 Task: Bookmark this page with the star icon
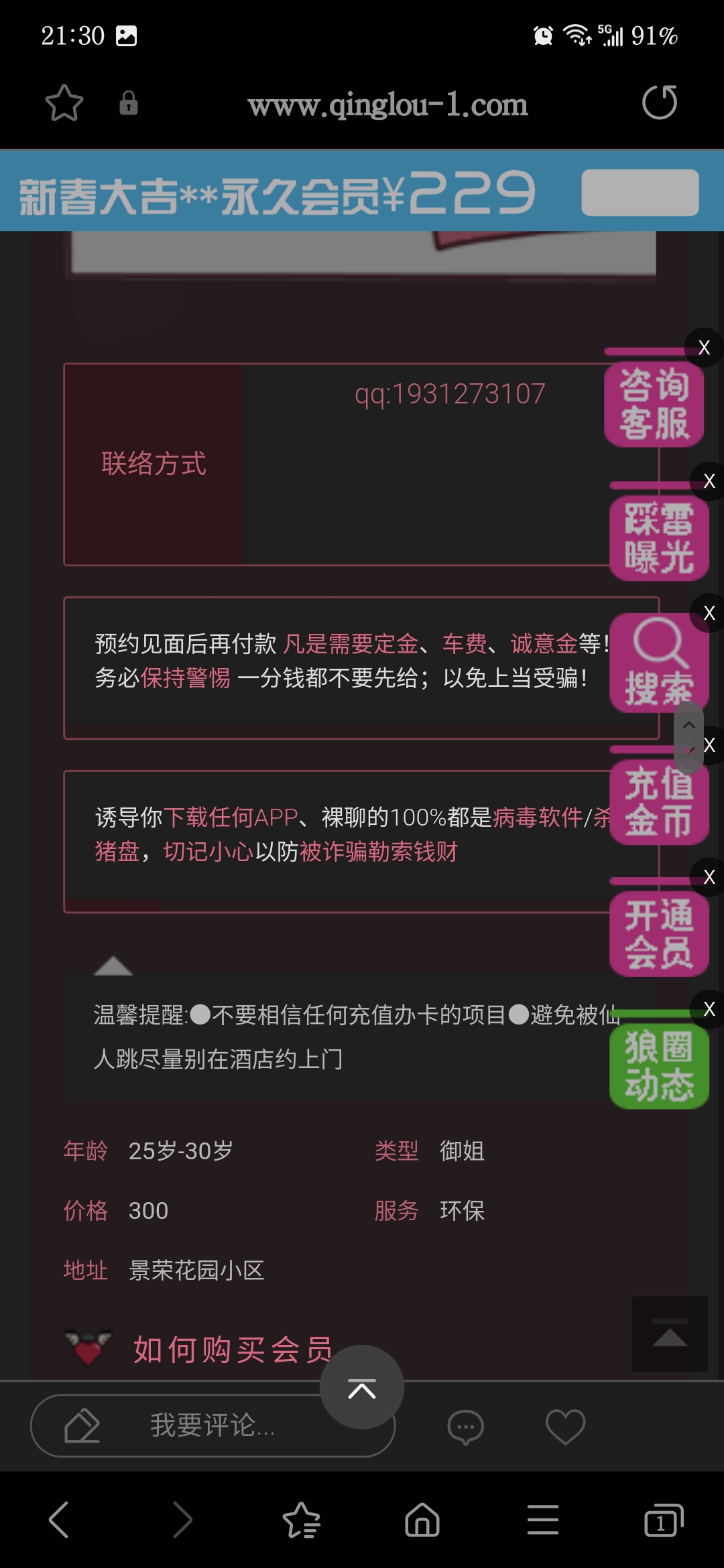[64, 103]
